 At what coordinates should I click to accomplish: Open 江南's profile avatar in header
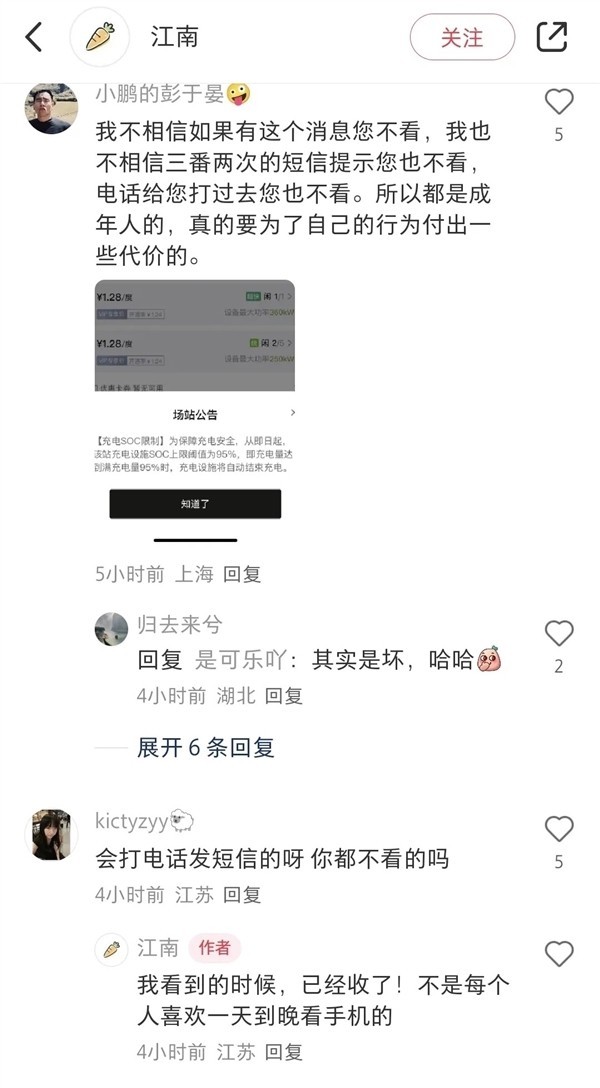[100, 38]
